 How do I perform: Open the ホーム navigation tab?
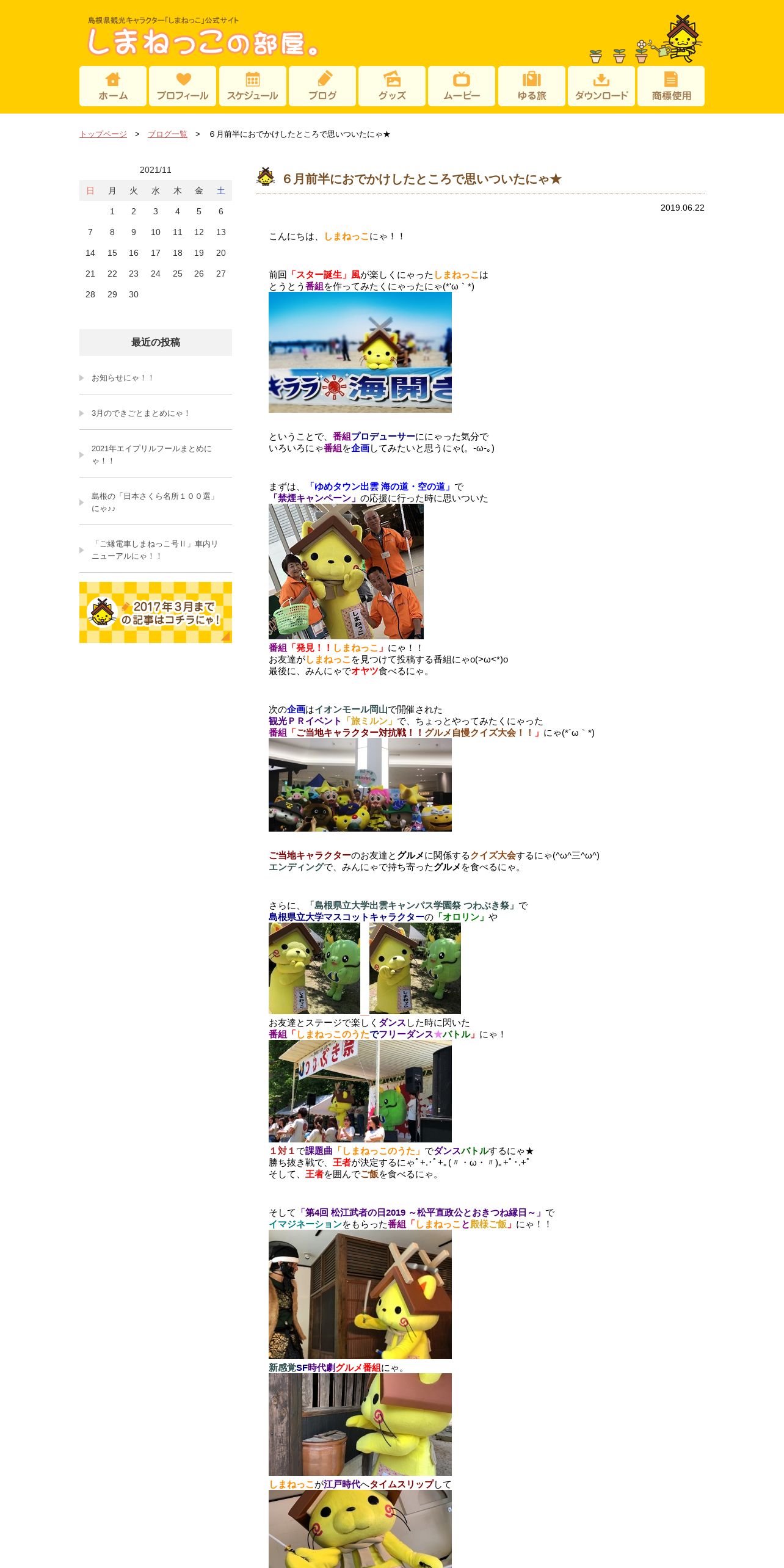click(x=113, y=86)
